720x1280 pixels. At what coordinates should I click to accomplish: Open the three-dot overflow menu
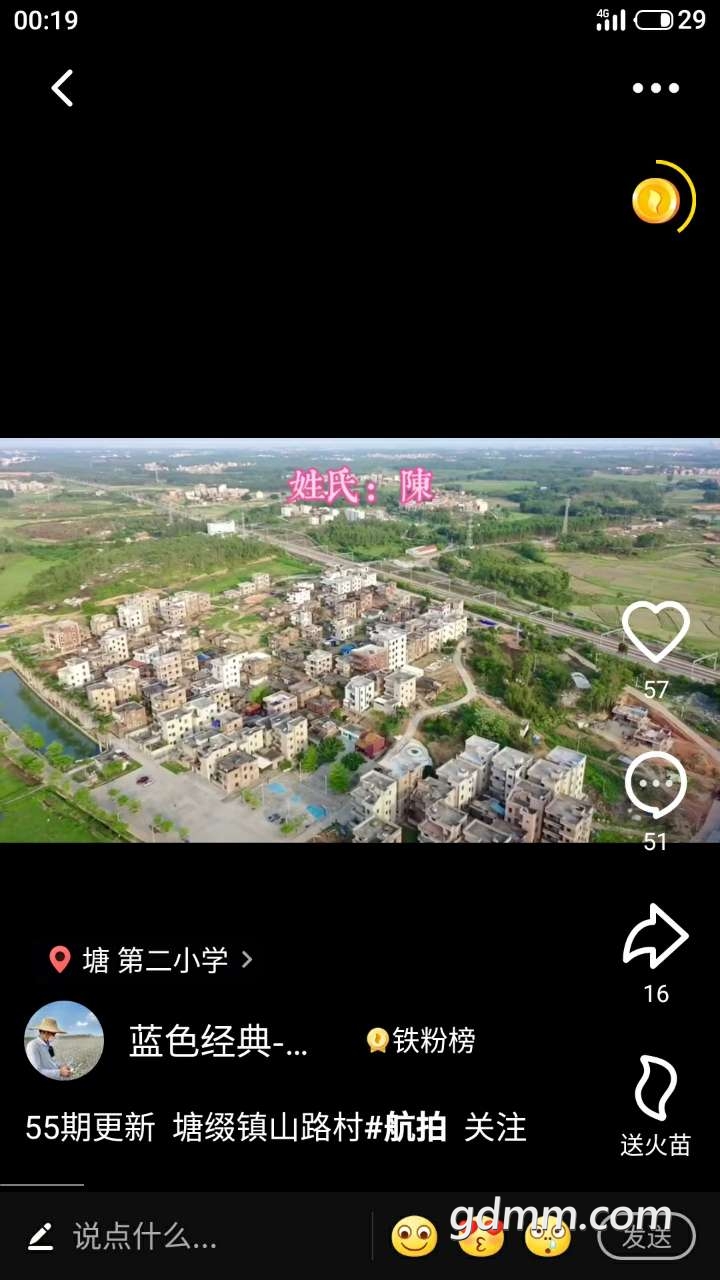click(656, 88)
